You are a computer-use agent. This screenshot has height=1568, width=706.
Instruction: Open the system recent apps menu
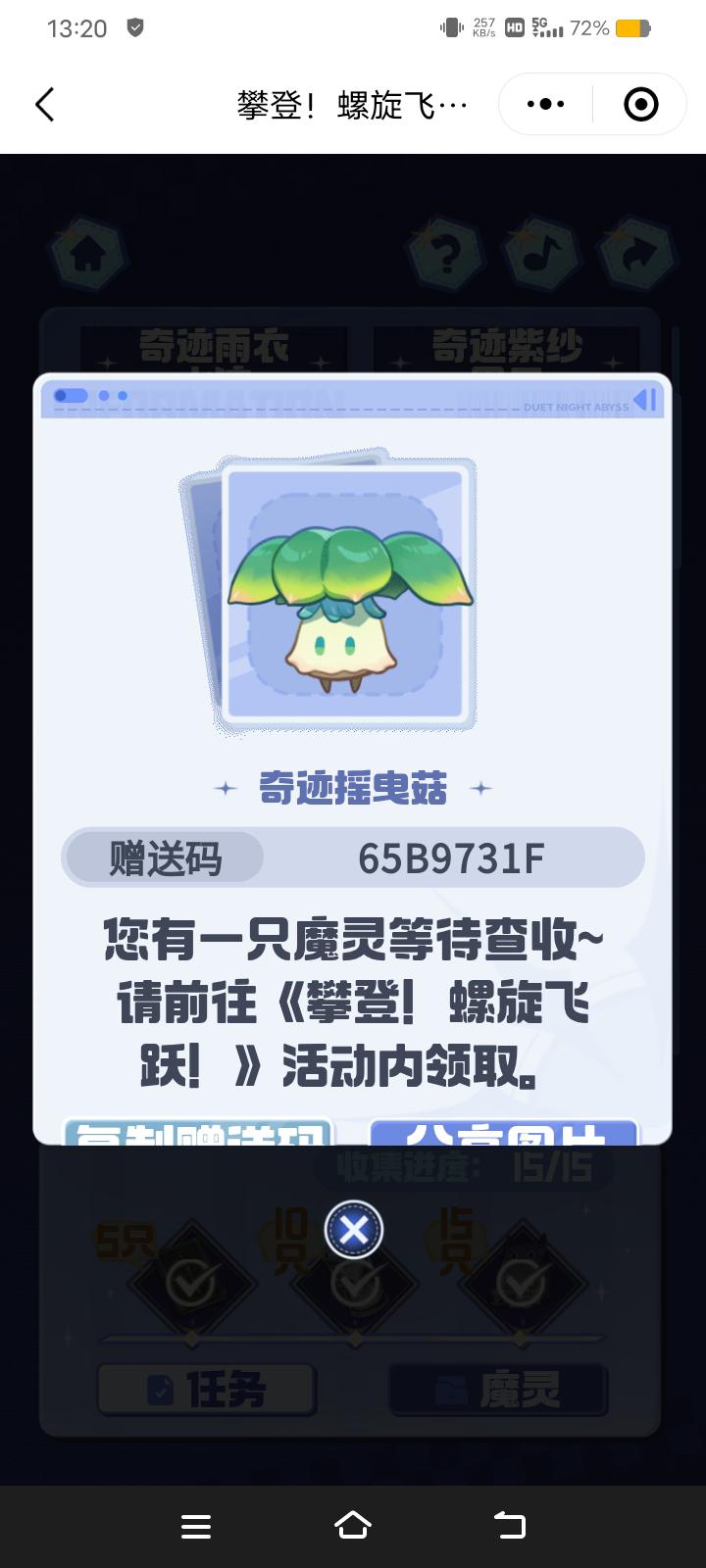tap(196, 1525)
